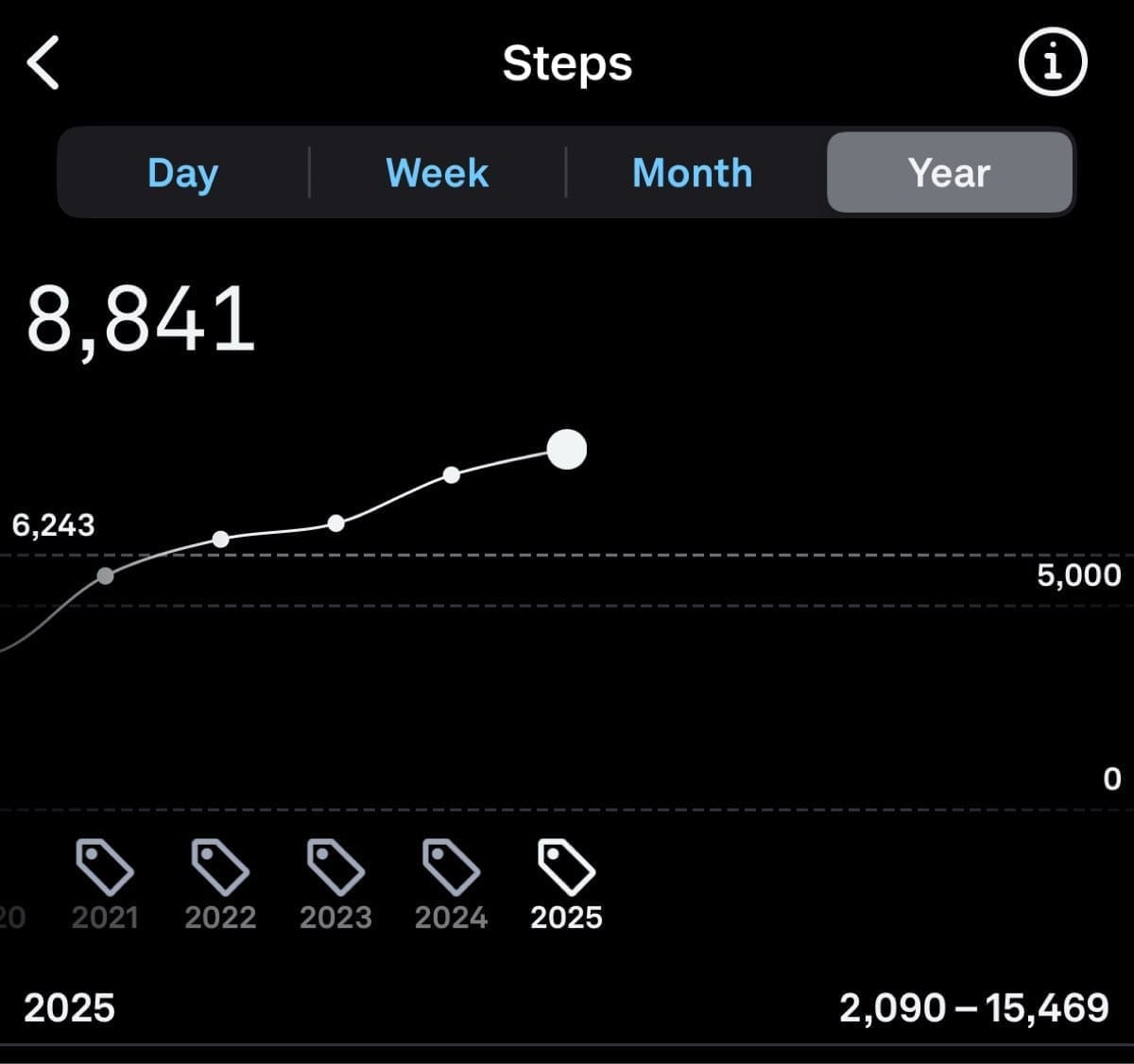
Task: Switch to the Day view
Action: coord(182,173)
